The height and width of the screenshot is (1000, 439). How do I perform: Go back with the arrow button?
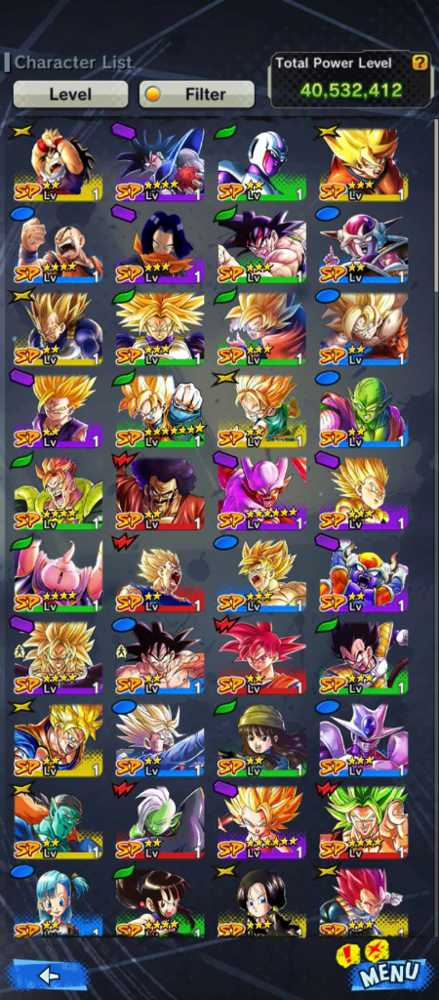(x=49, y=975)
